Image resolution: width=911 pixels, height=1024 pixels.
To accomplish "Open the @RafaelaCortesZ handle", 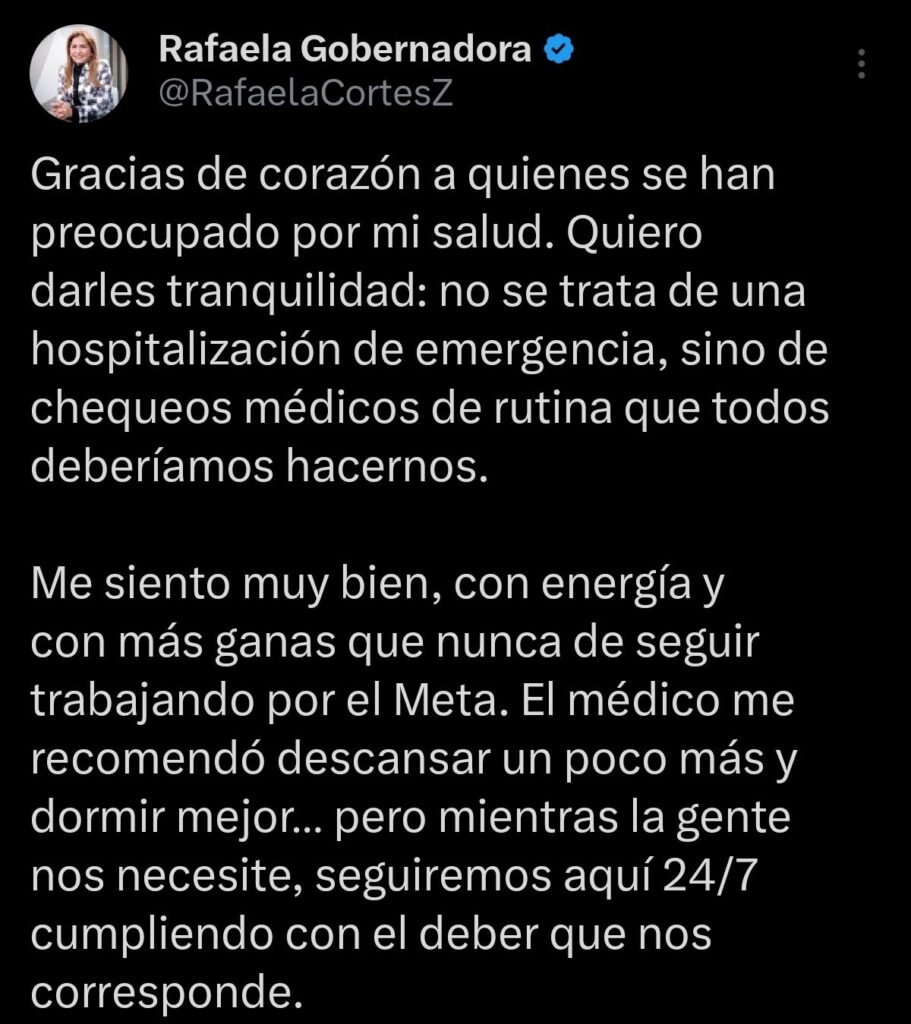I will [308, 93].
